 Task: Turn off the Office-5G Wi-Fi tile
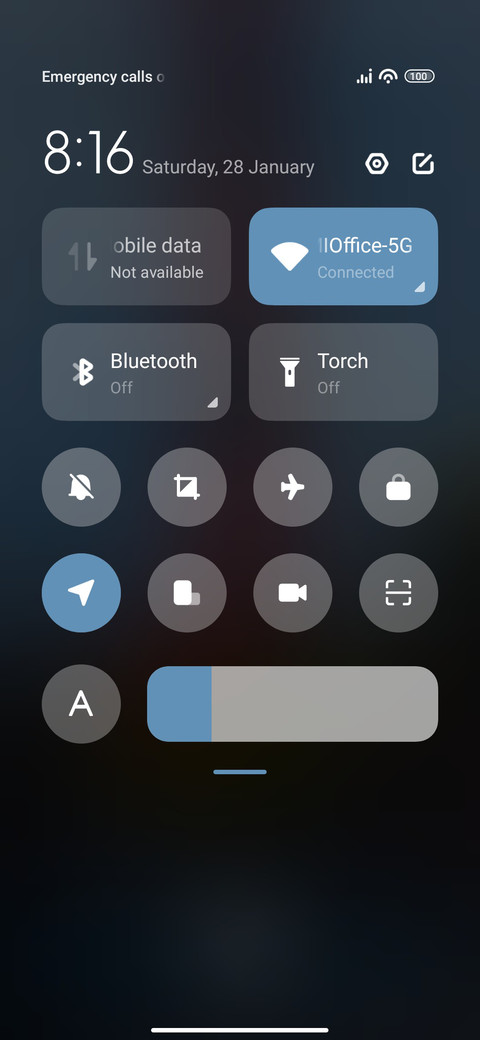coord(343,257)
